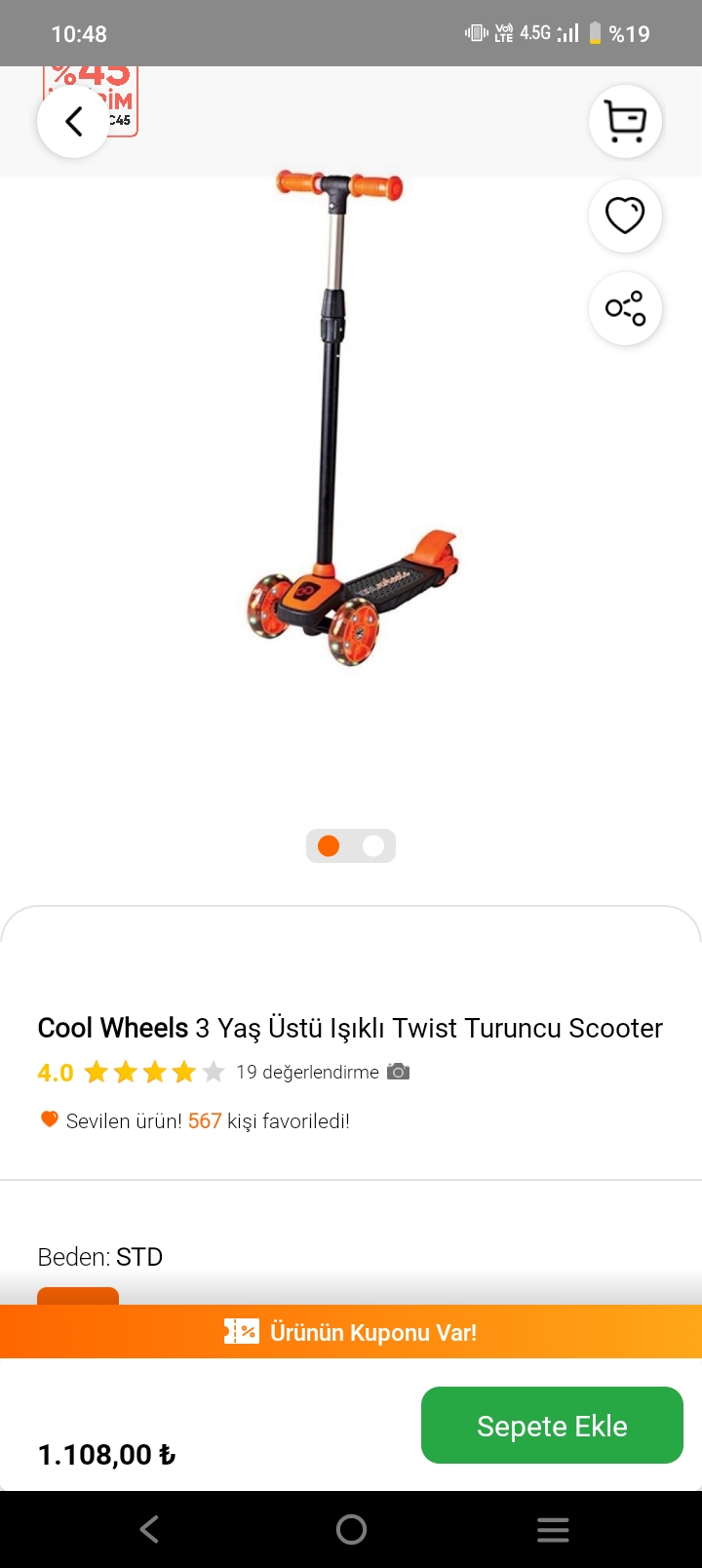Tap Sepete Ekle to add to cart
The width and height of the screenshot is (702, 1568).
point(552,1425)
